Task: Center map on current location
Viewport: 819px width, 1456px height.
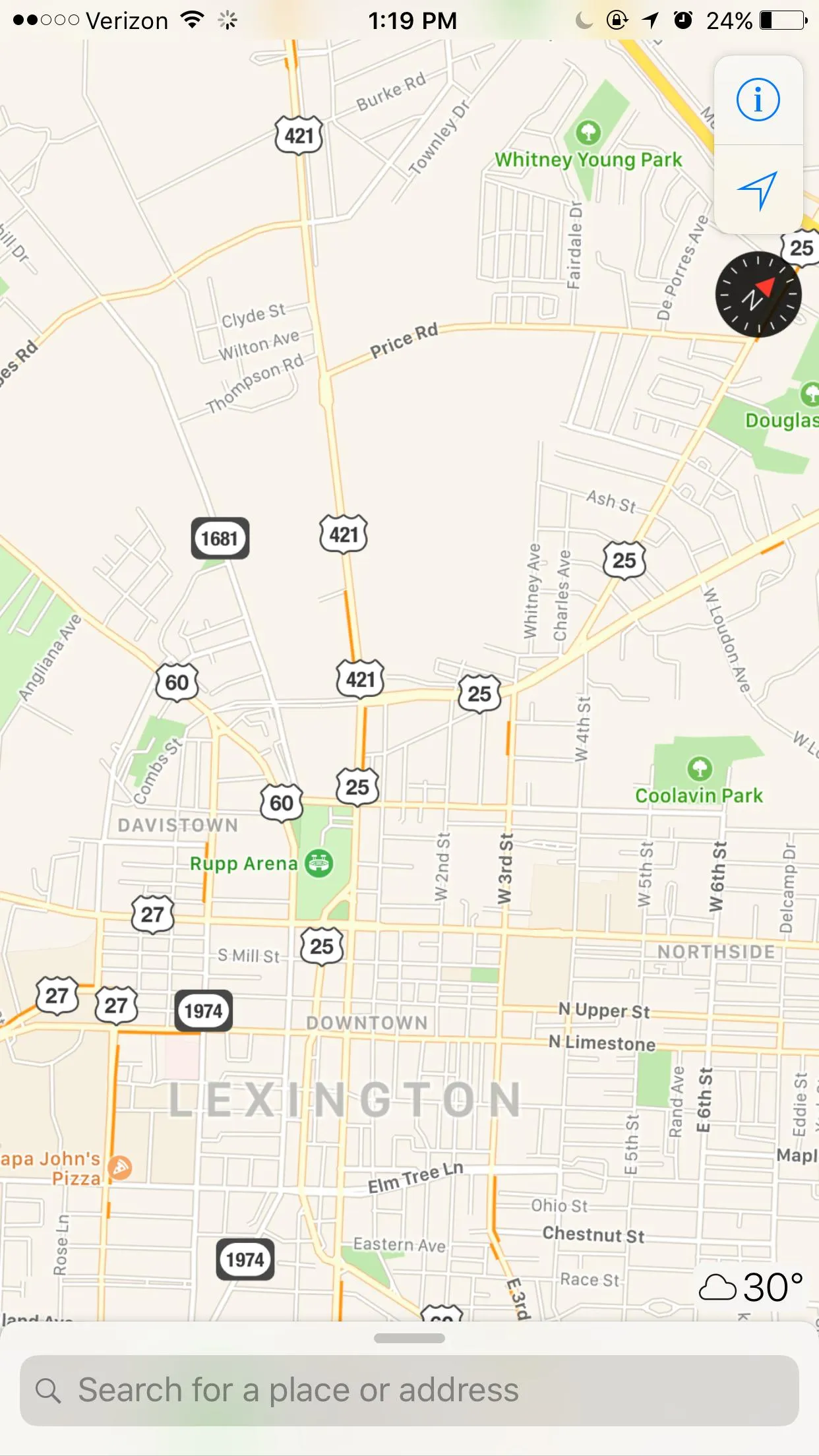Action: pos(758,190)
